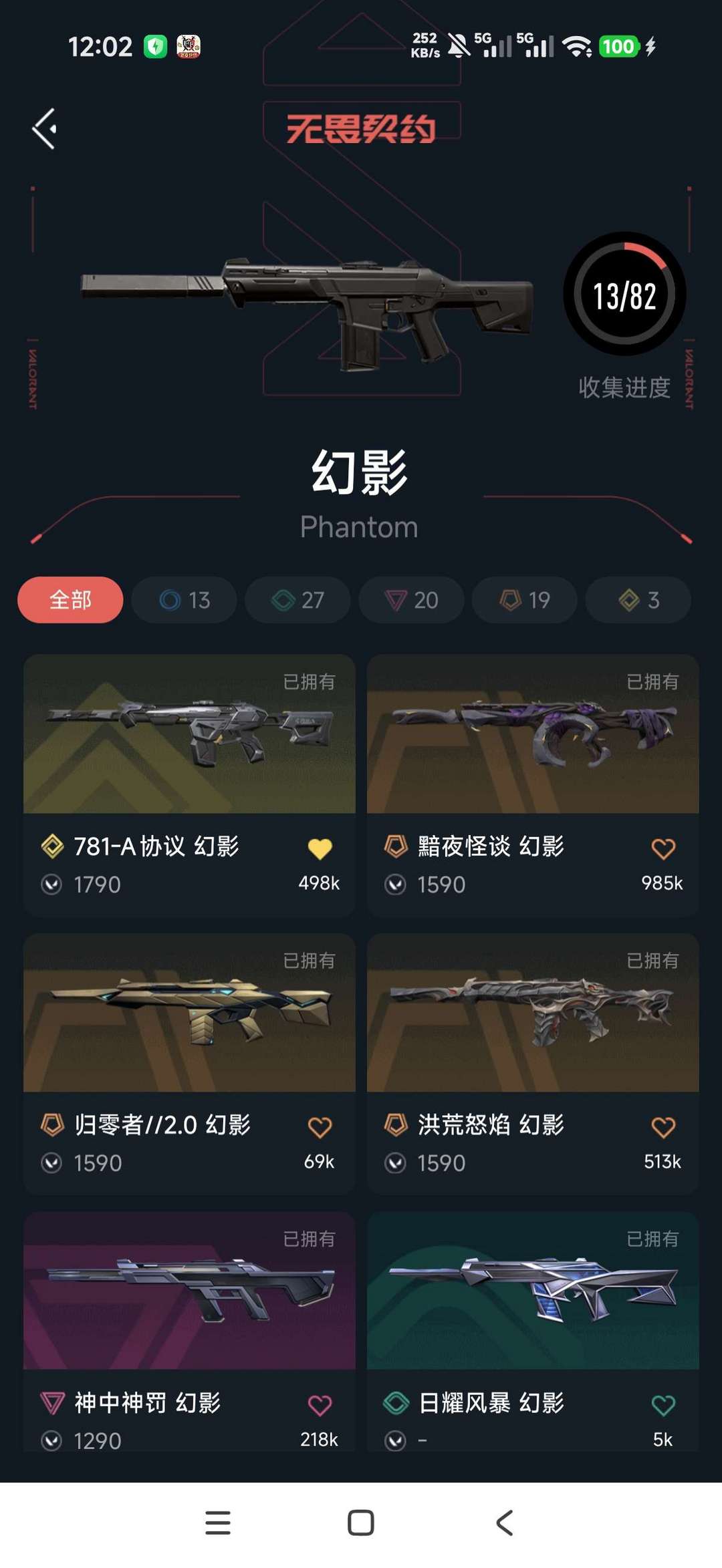Like the 日耀风暴 幻影 skin

click(x=663, y=1406)
